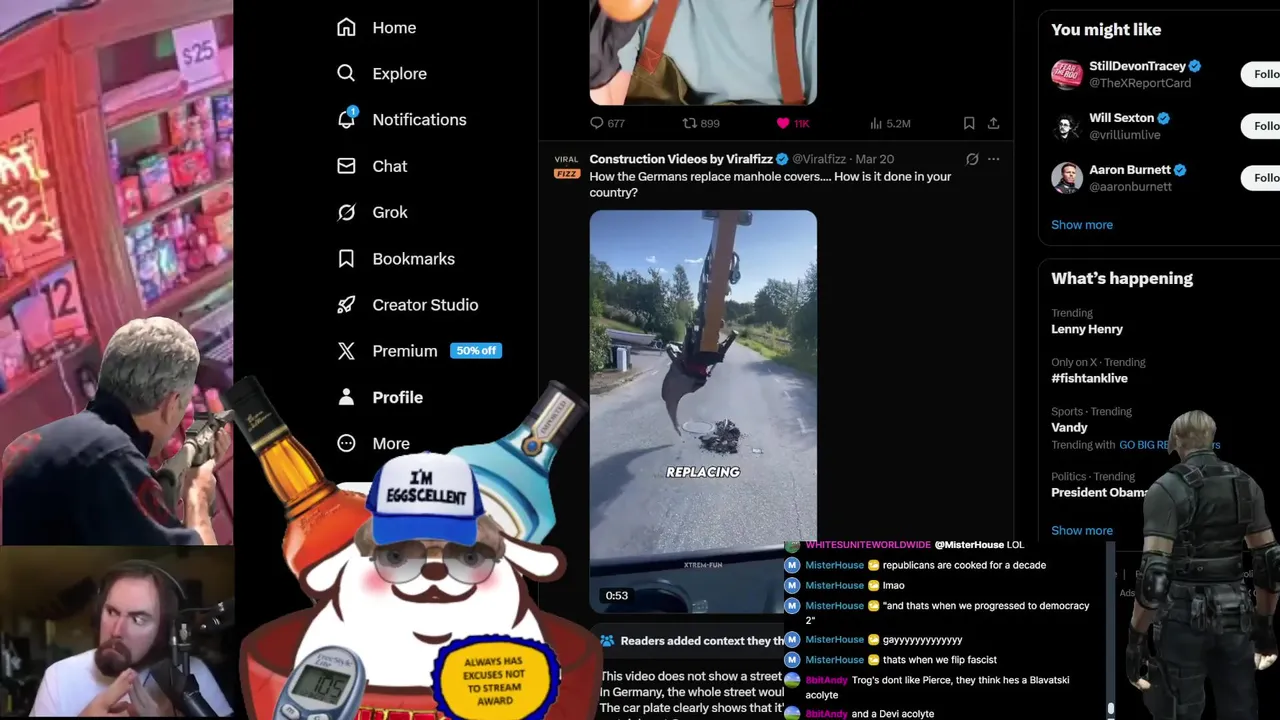Unlike the post with 11K likes
The image size is (1280, 720).
click(x=783, y=123)
